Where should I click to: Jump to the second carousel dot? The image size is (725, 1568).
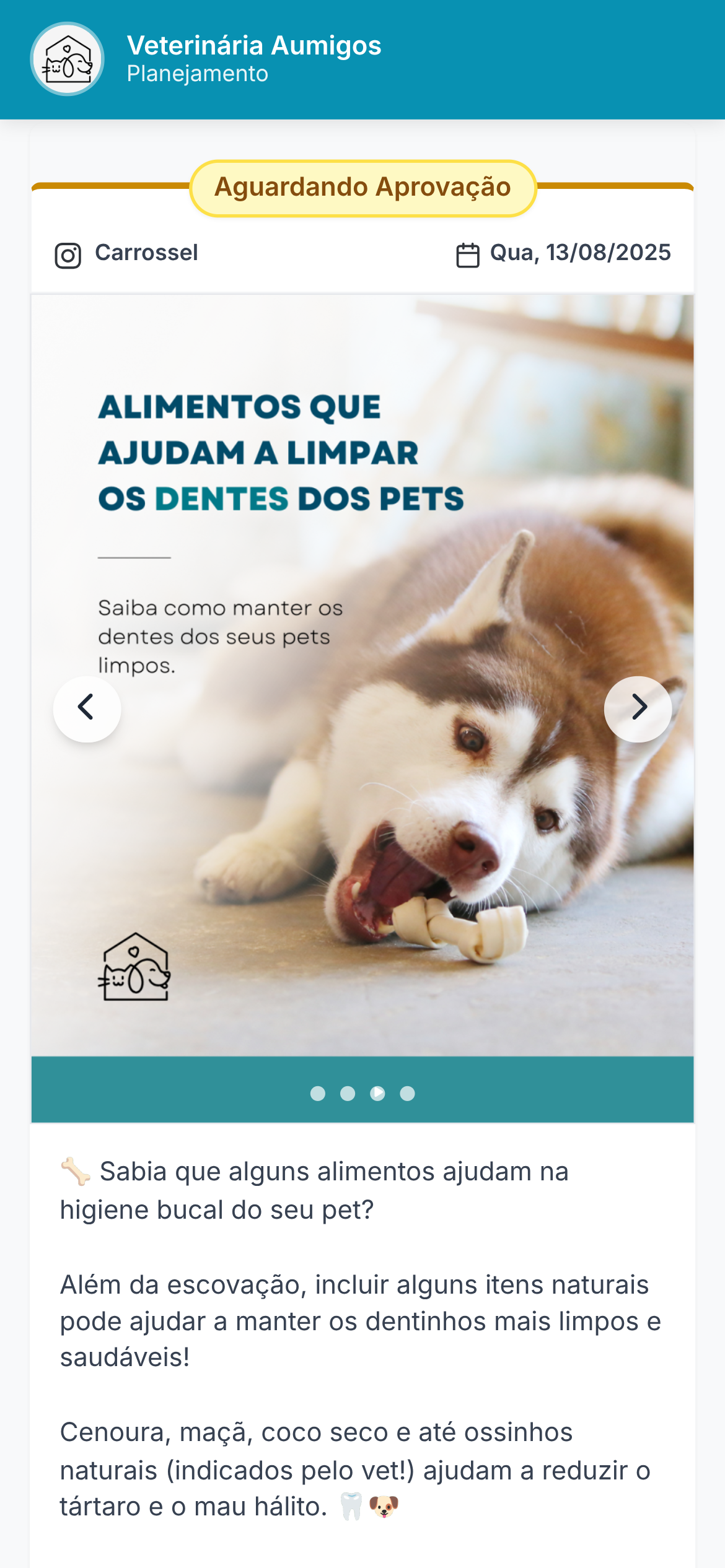tap(348, 1094)
